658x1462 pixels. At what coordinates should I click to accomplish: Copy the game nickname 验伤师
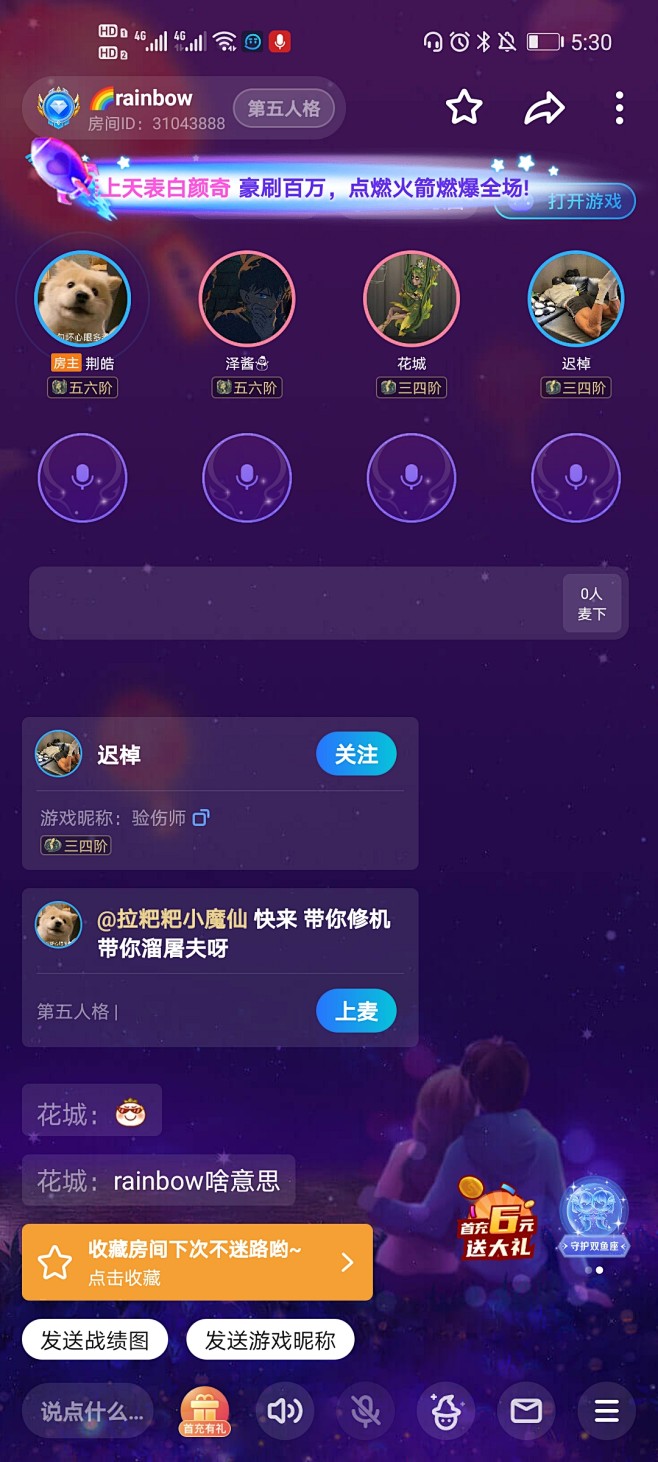[x=201, y=818]
